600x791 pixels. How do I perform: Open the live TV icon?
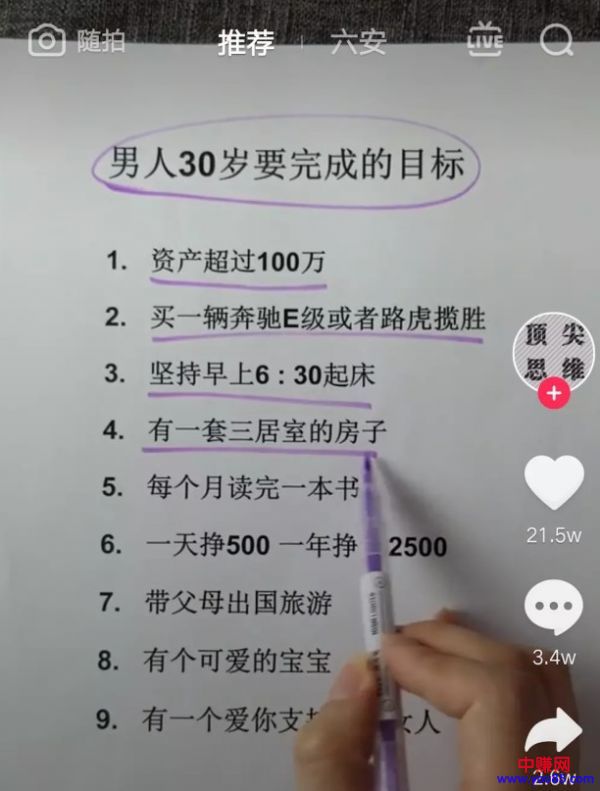484,41
